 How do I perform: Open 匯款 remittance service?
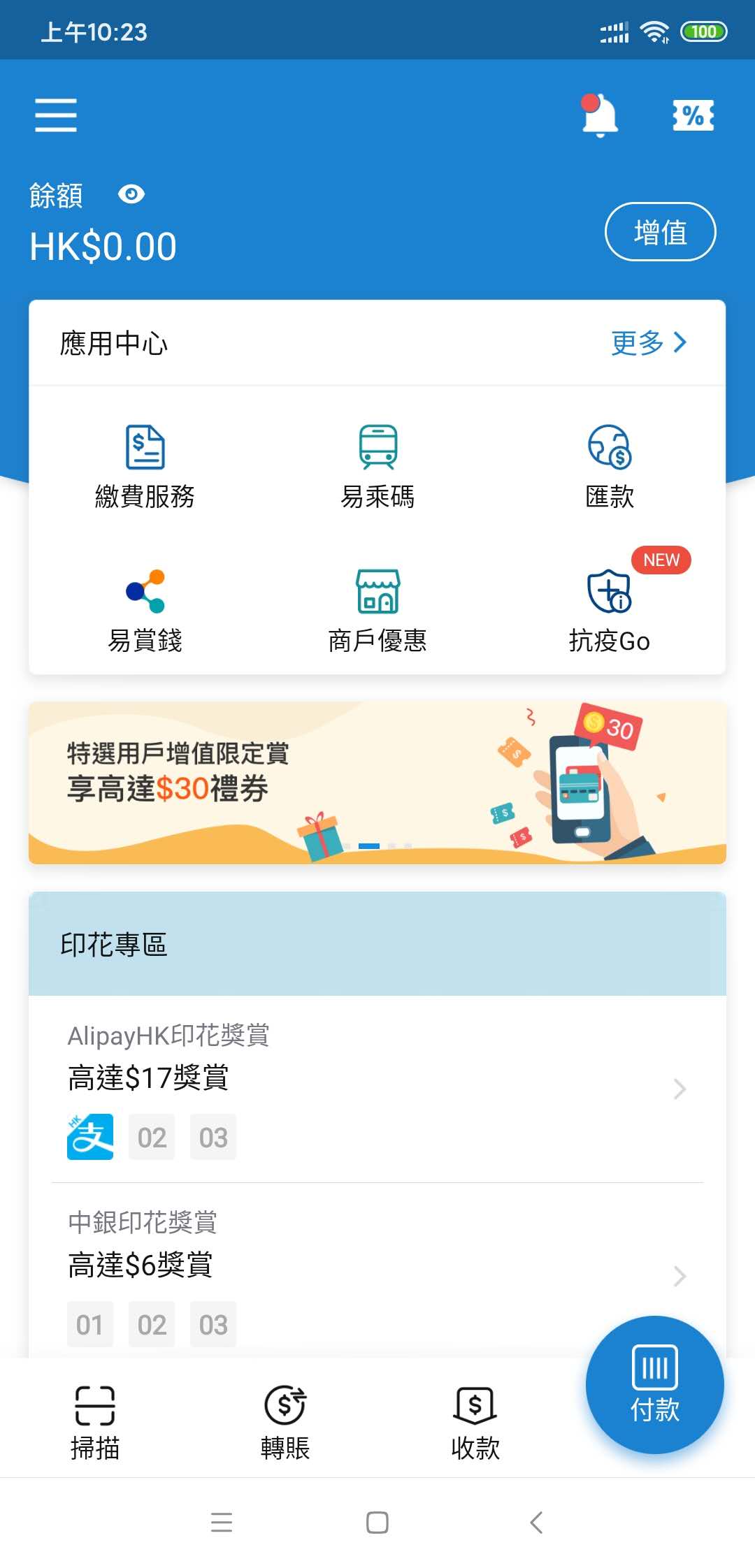click(x=609, y=465)
